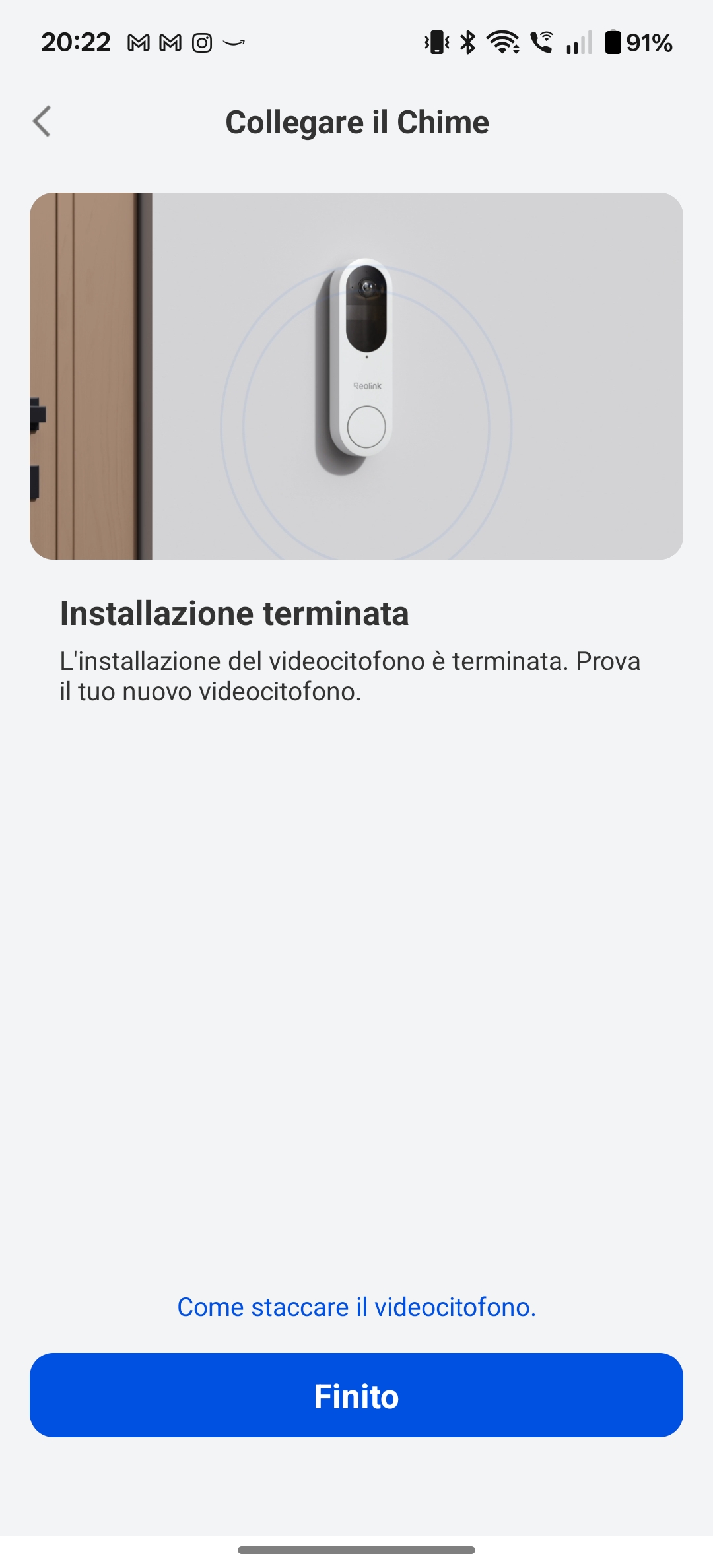Go back from Collegare il Chime
The width and height of the screenshot is (713, 1568).
(x=42, y=121)
